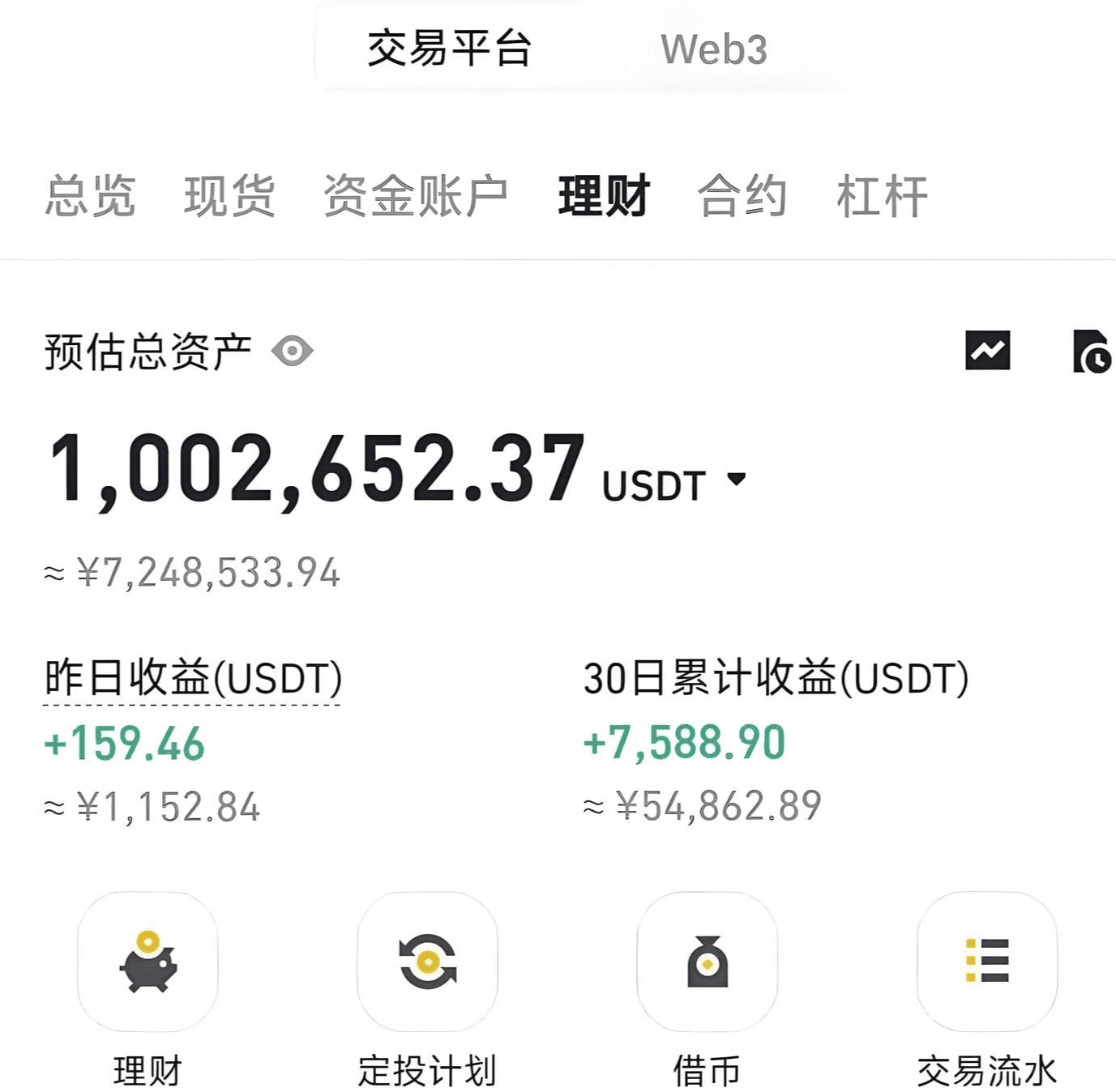Open the asset trend chart icon
This screenshot has width=1116, height=1092.
coord(987,351)
